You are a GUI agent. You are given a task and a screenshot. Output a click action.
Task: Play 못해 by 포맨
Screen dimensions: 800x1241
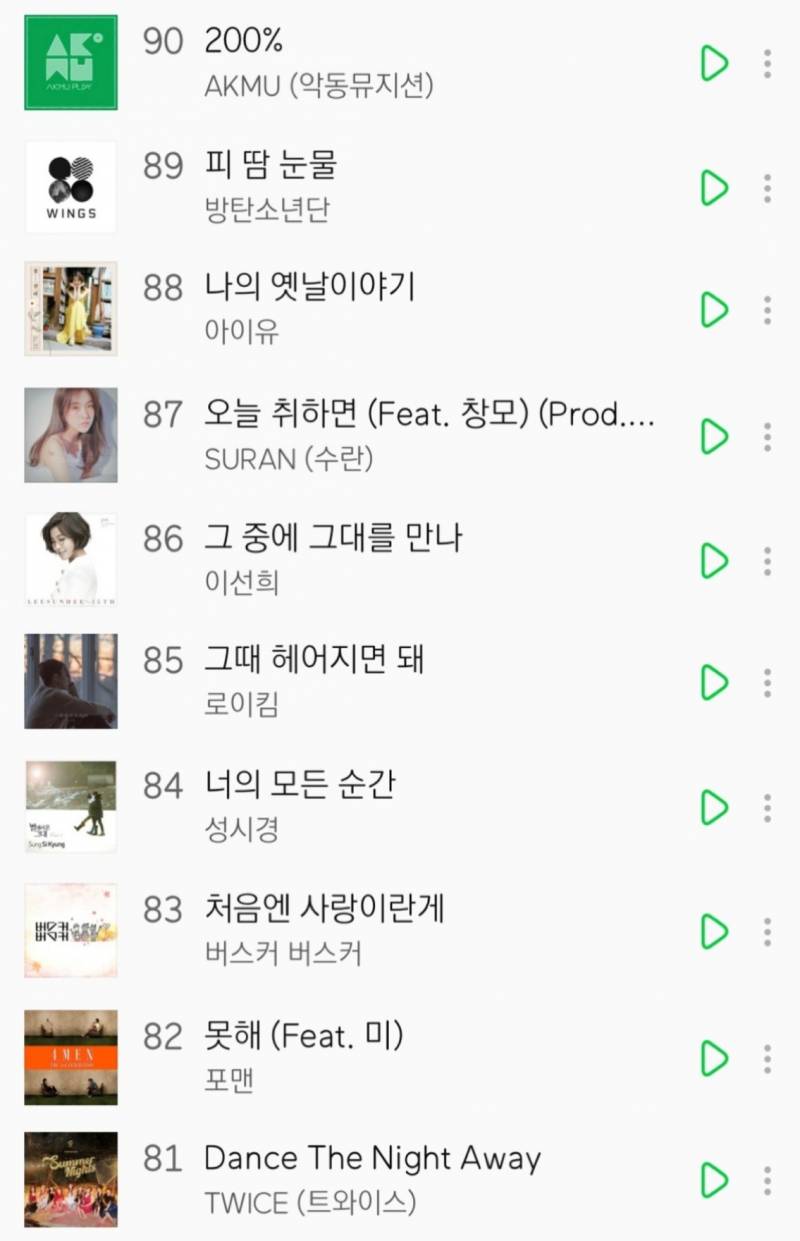coord(712,1055)
